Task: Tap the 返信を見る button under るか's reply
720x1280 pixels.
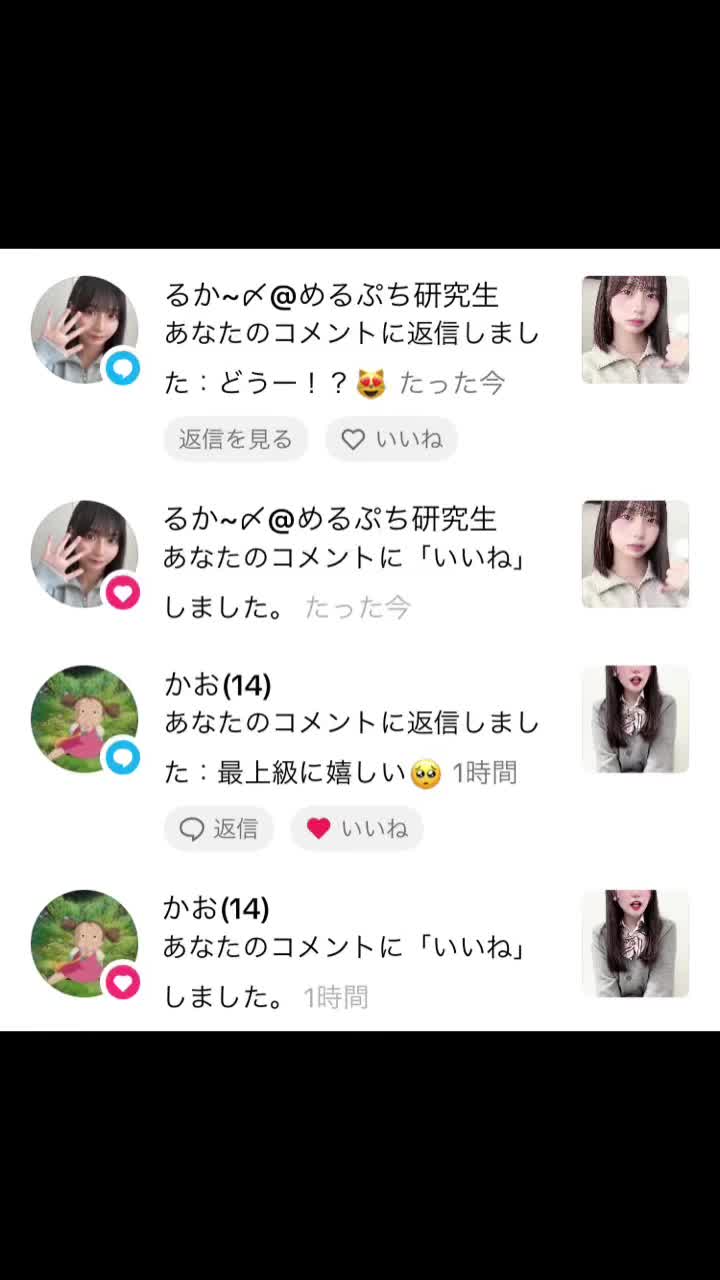Action: pyautogui.click(x=235, y=439)
